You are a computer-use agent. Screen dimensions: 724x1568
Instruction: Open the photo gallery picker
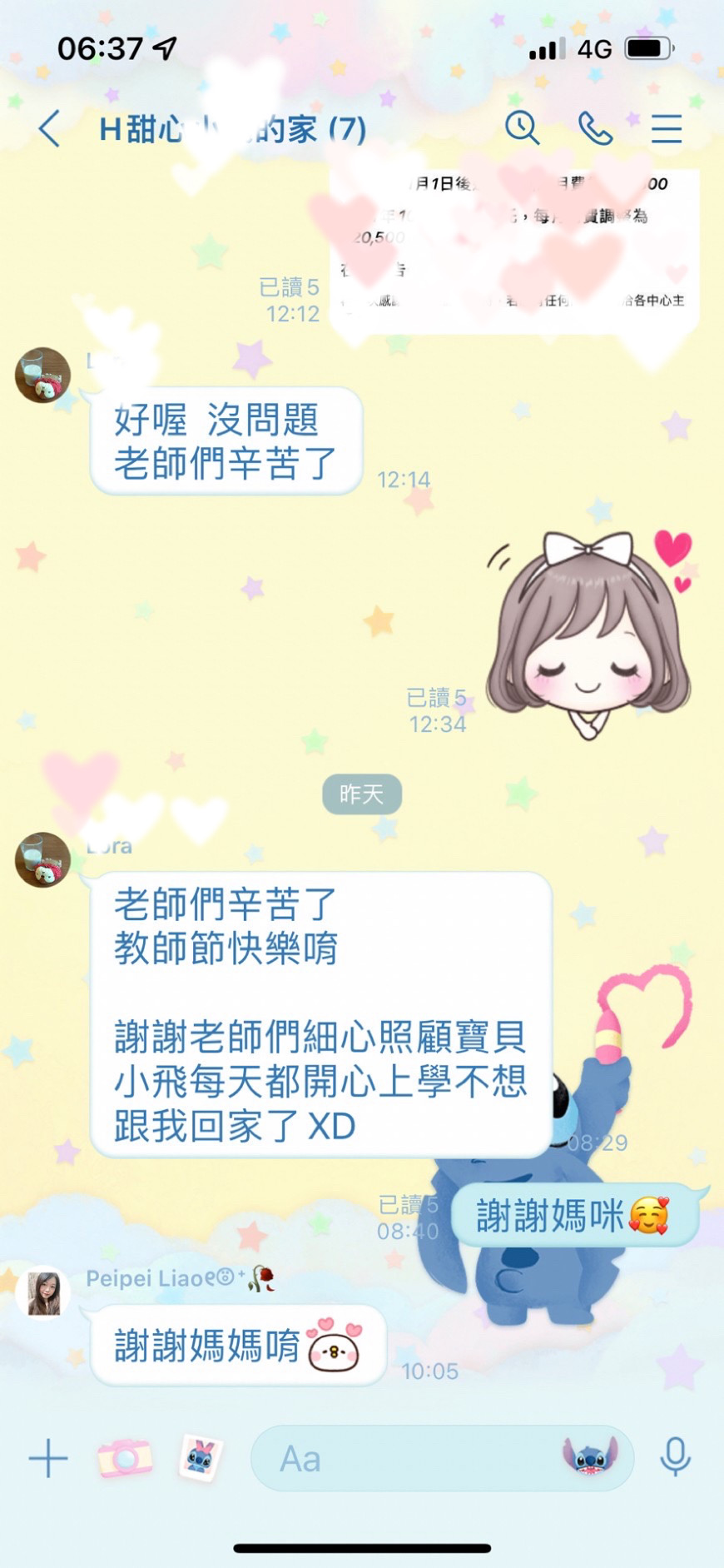201,1458
